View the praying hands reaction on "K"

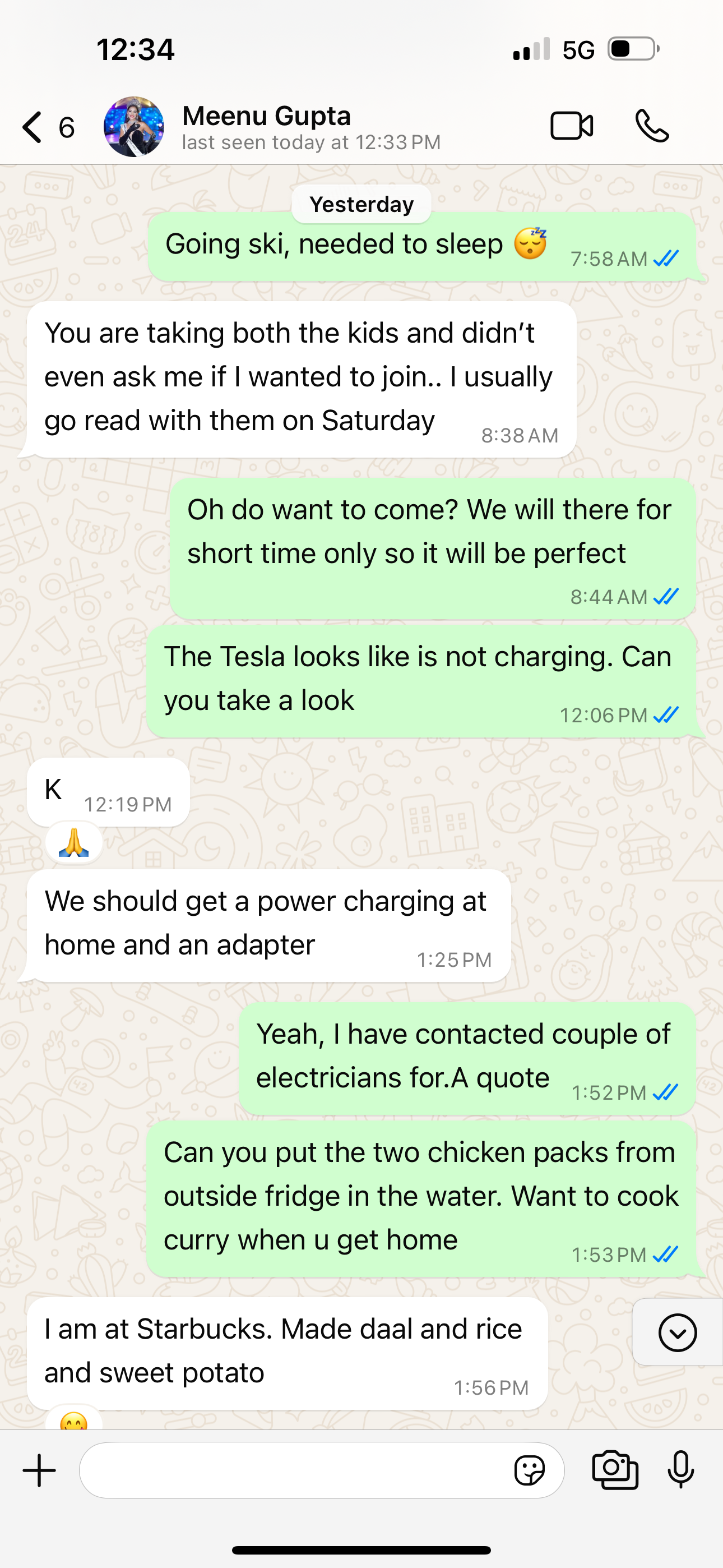(74, 843)
